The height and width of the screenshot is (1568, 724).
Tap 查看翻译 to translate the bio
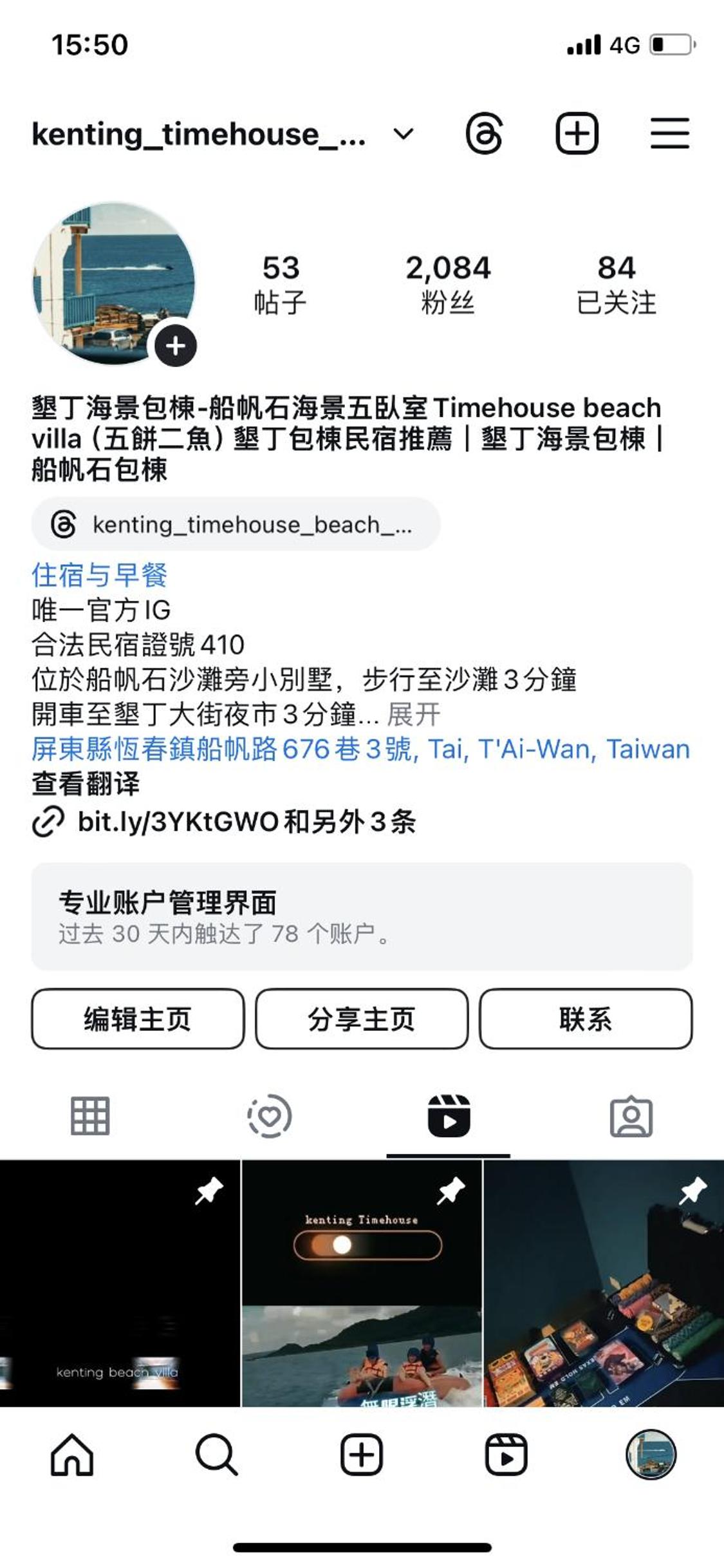(x=86, y=784)
